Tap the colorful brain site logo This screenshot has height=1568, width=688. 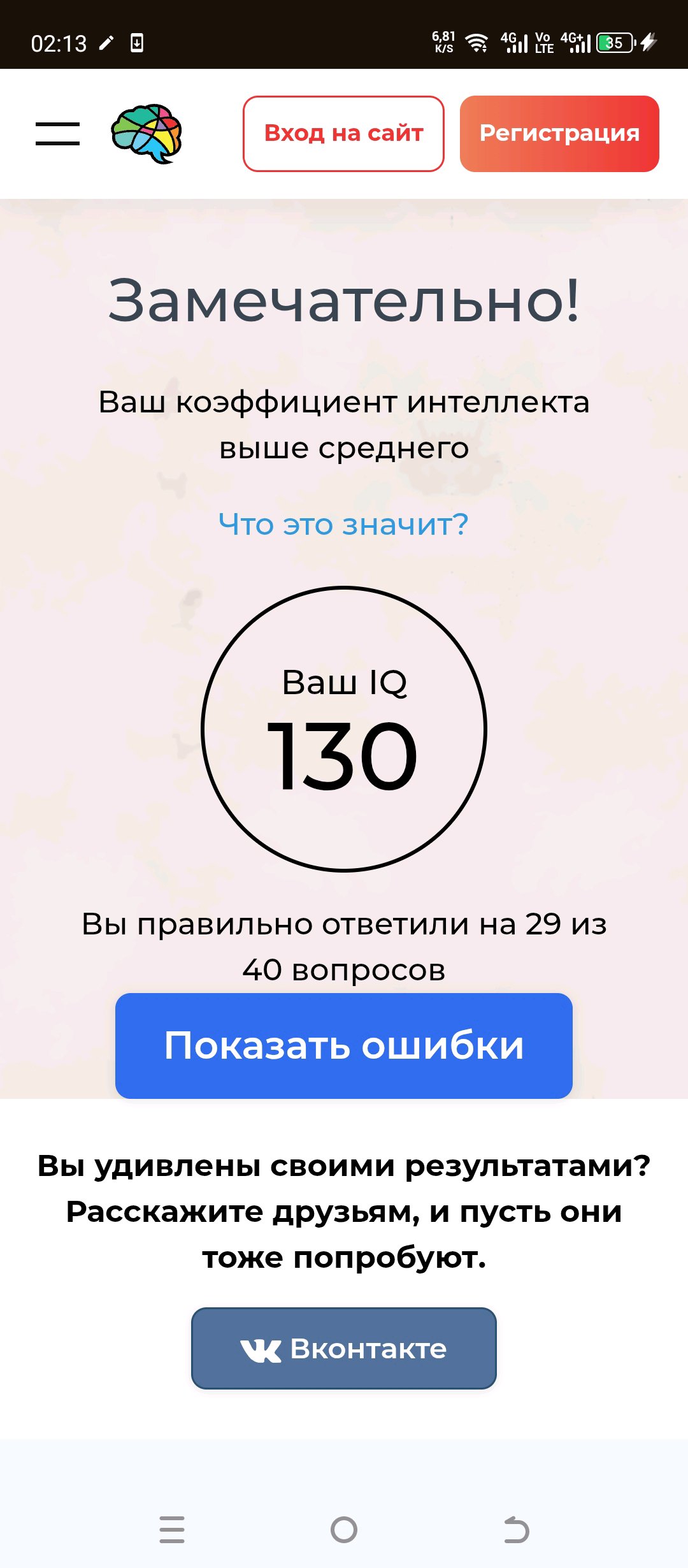click(x=147, y=134)
